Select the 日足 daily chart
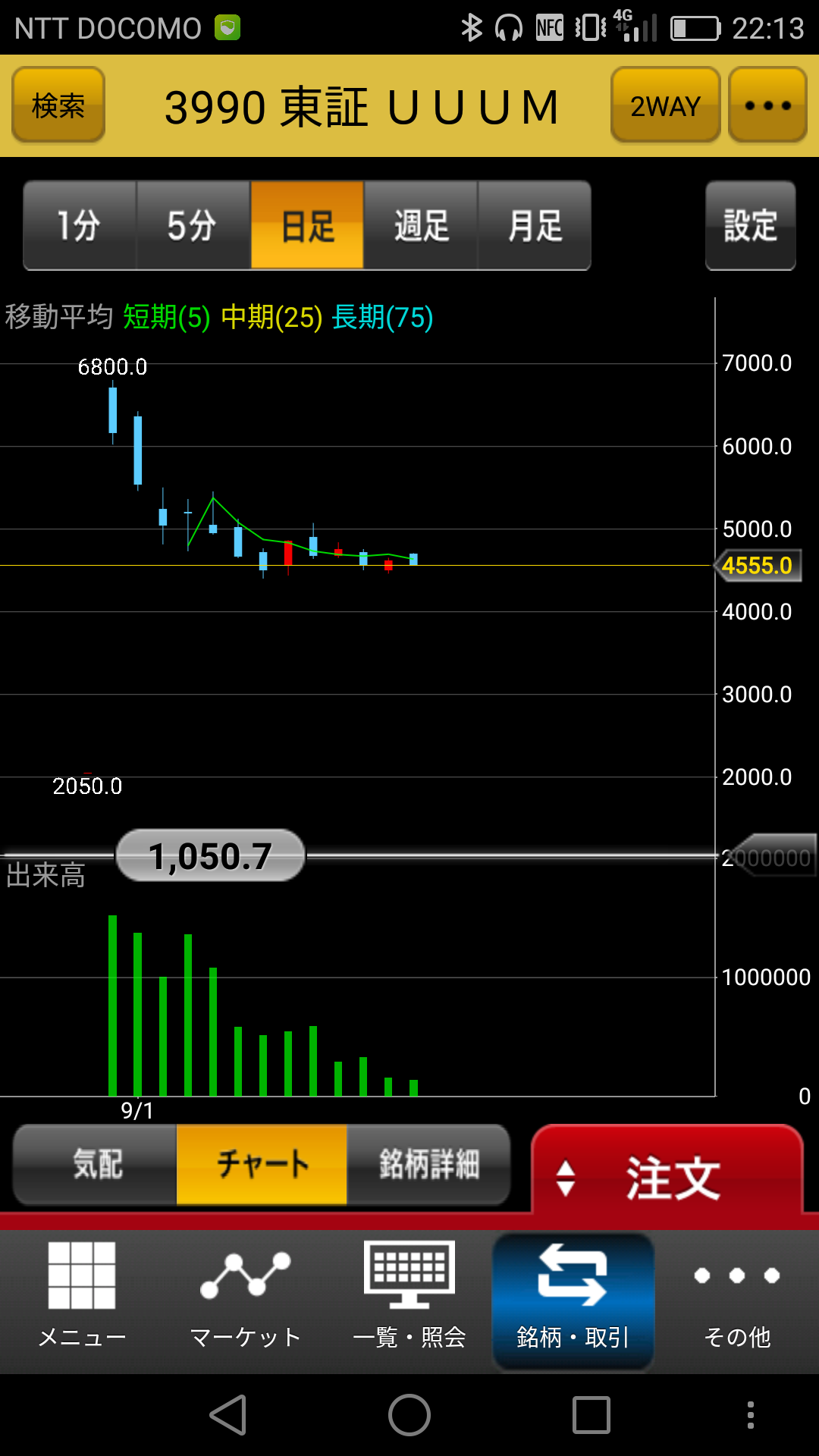This screenshot has width=819, height=1456. click(307, 225)
